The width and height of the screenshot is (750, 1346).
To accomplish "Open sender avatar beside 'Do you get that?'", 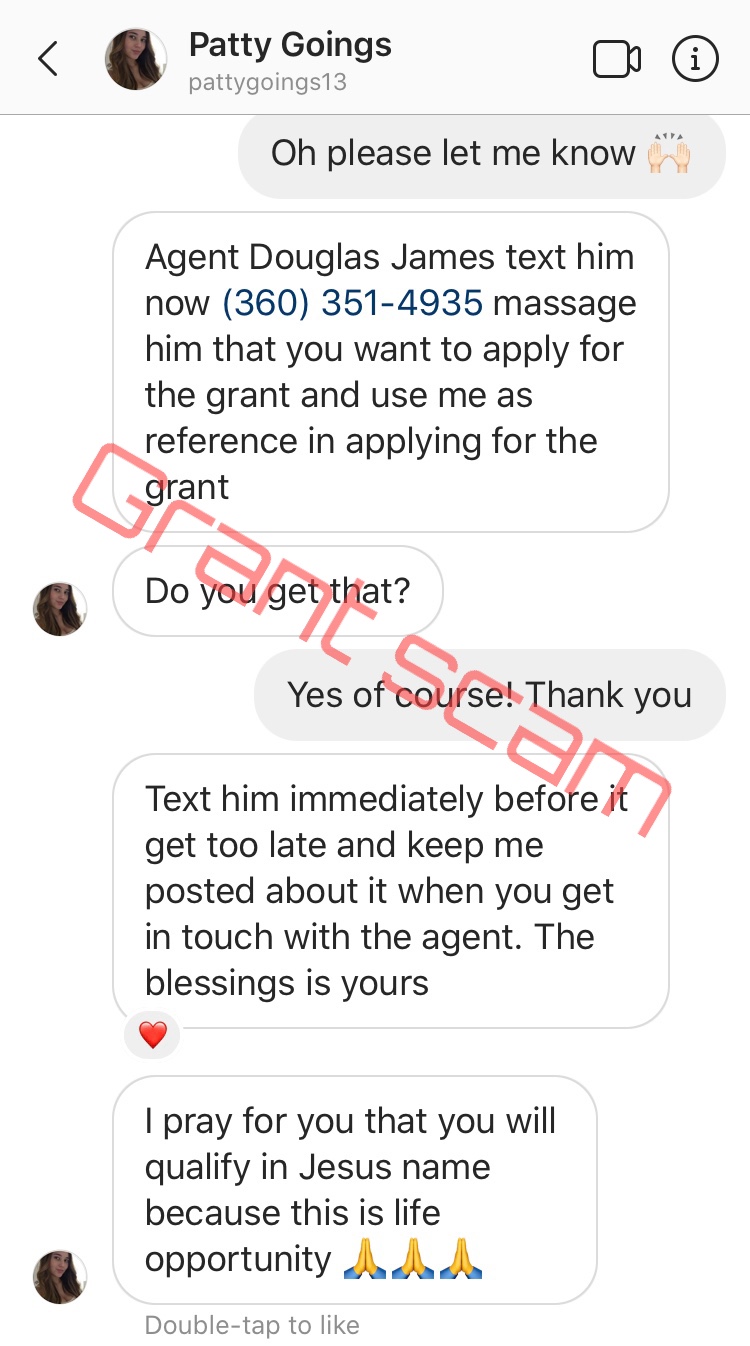I will tap(60, 609).
